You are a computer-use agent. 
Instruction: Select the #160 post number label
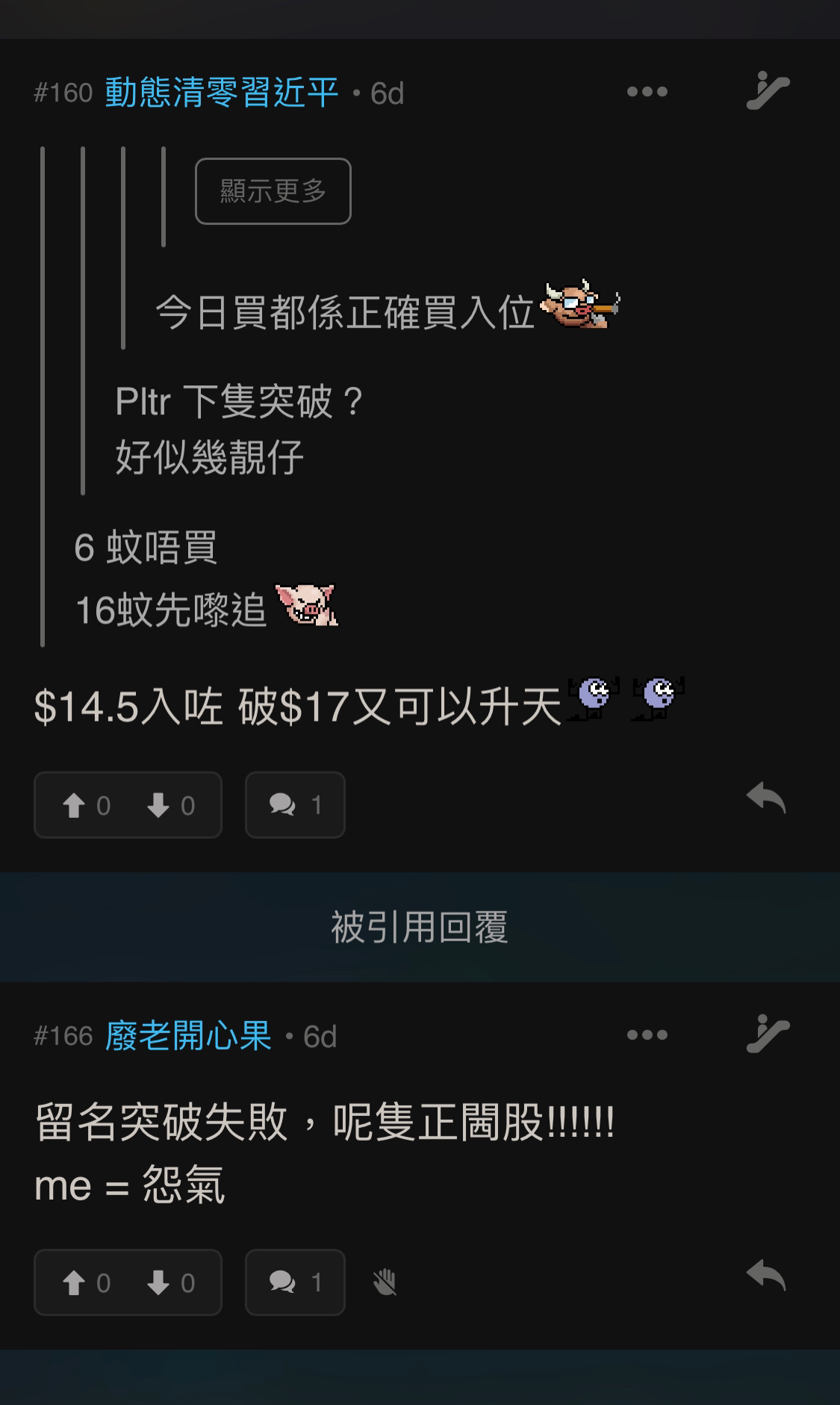point(62,92)
